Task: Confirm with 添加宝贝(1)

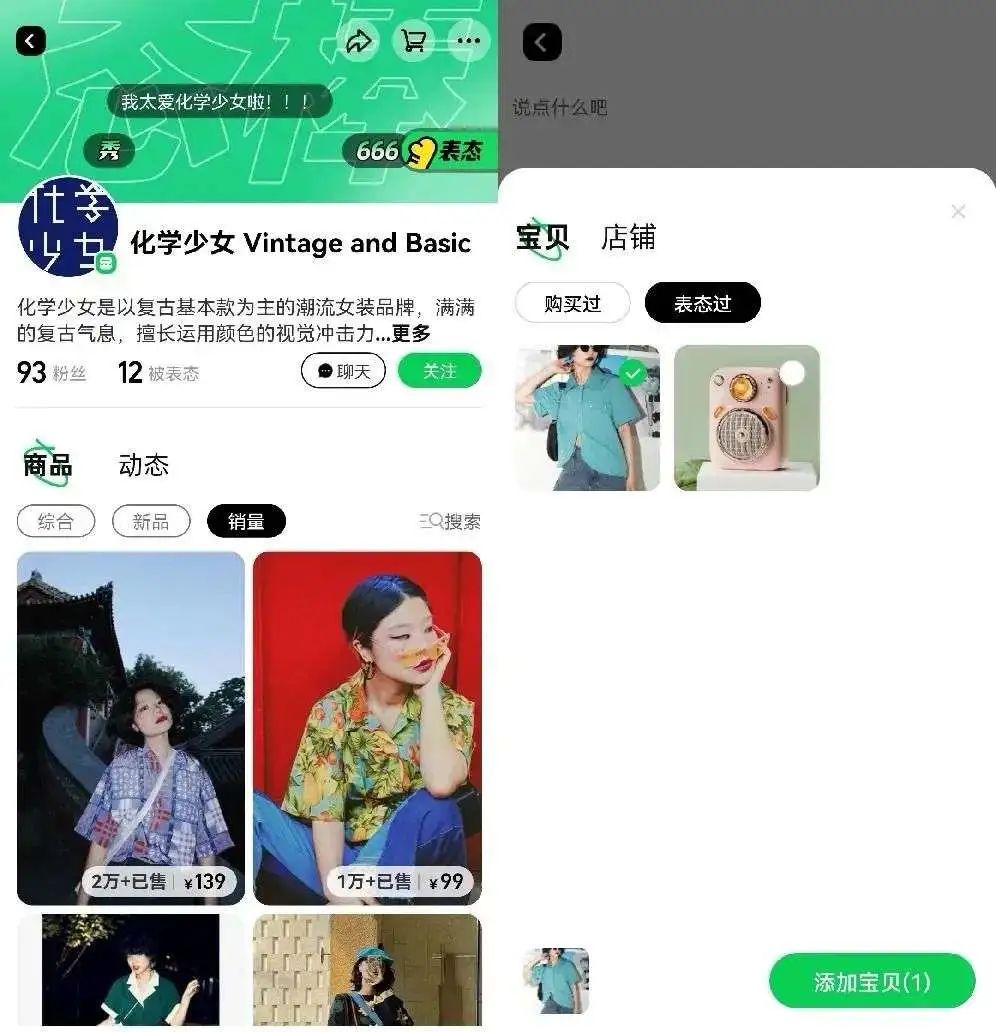Action: pos(871,981)
